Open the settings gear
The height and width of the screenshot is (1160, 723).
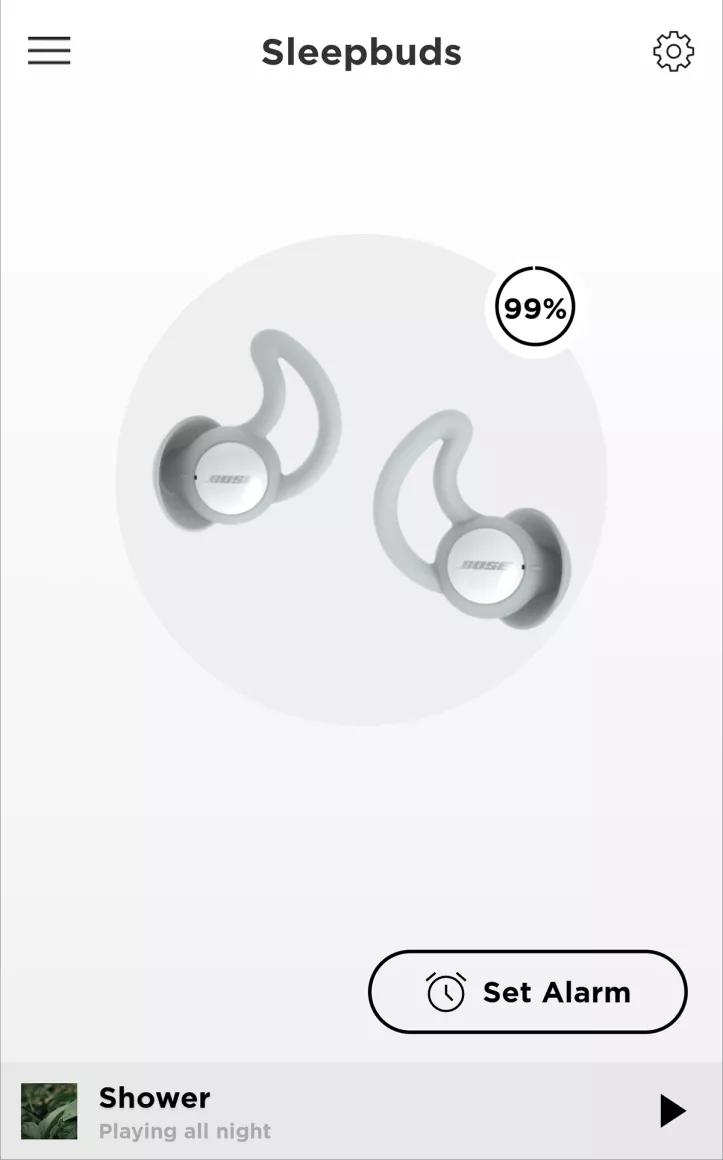673,51
